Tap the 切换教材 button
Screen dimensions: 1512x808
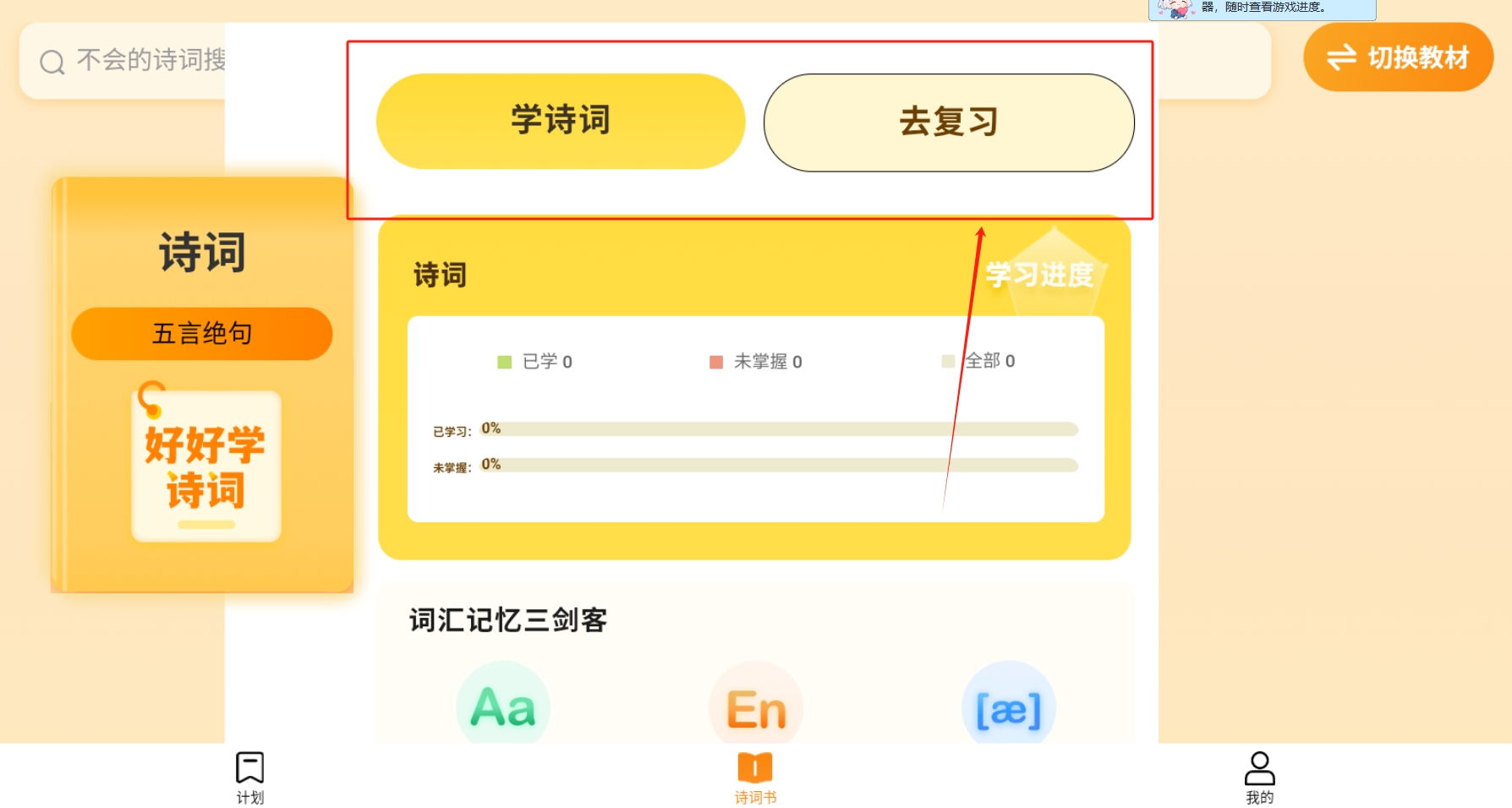[x=1398, y=57]
